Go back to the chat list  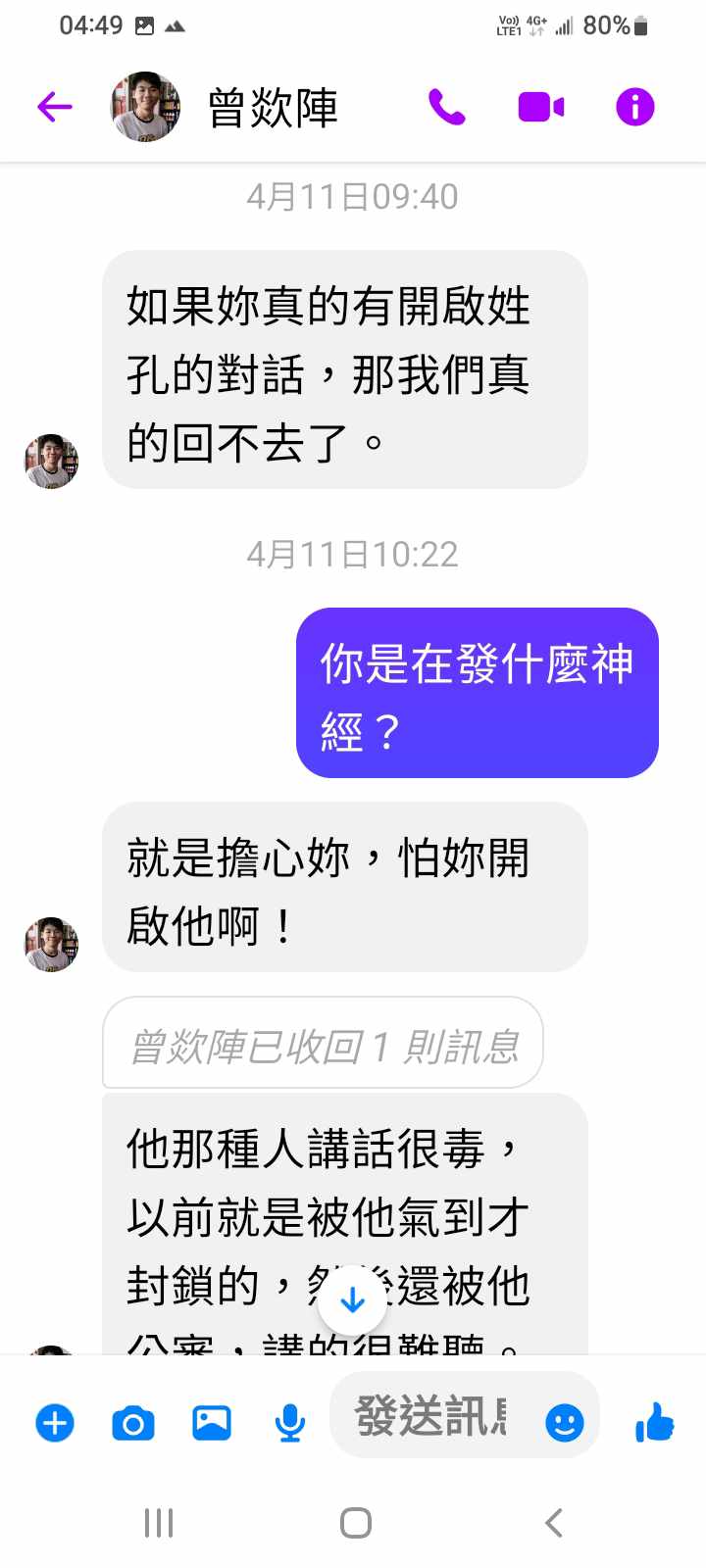55,107
